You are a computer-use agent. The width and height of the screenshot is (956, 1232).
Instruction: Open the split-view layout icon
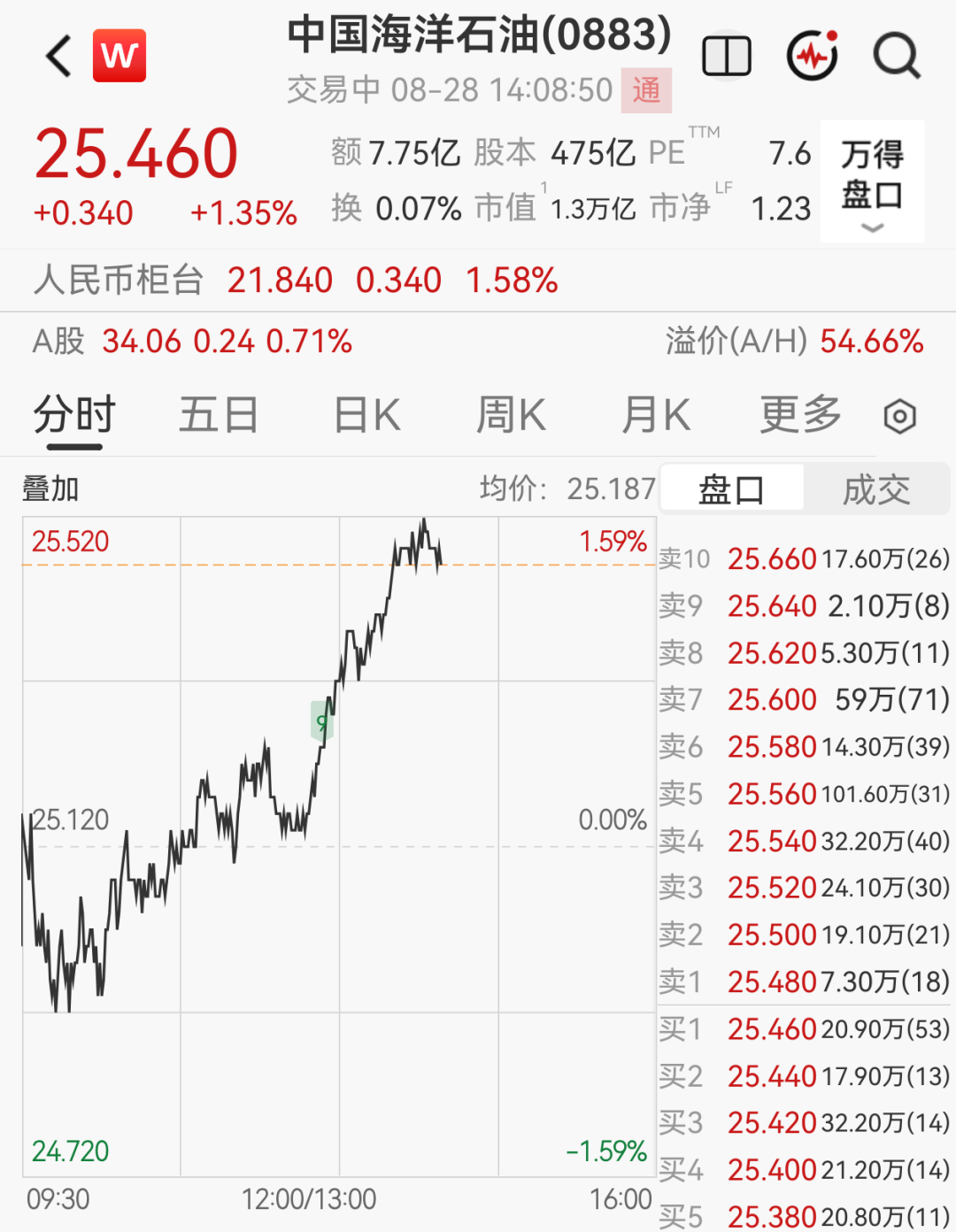click(x=726, y=56)
